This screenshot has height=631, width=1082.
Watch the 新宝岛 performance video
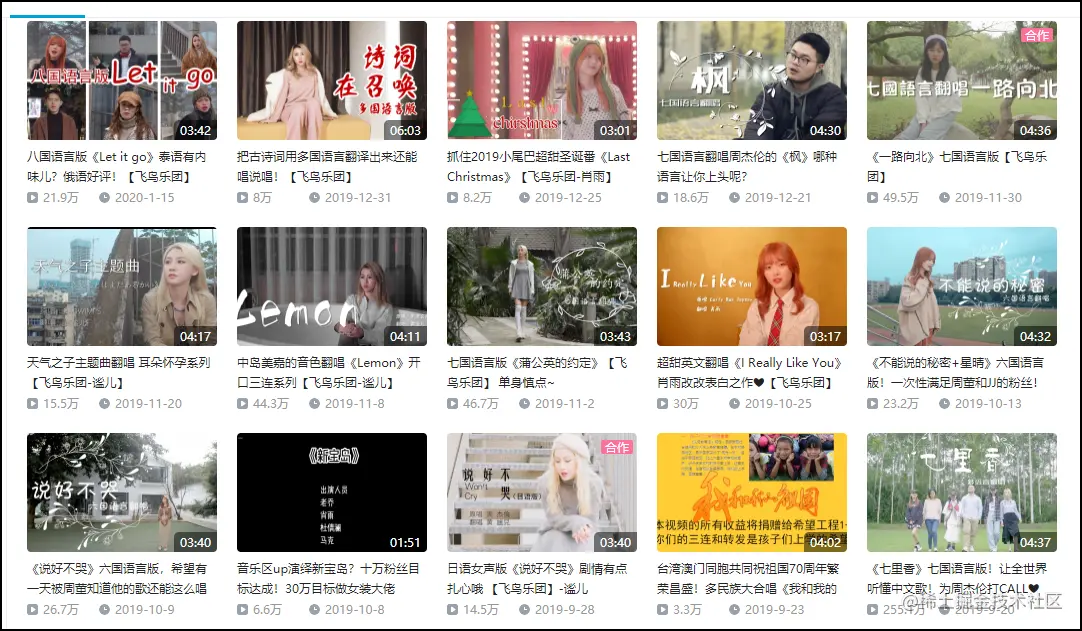point(331,493)
